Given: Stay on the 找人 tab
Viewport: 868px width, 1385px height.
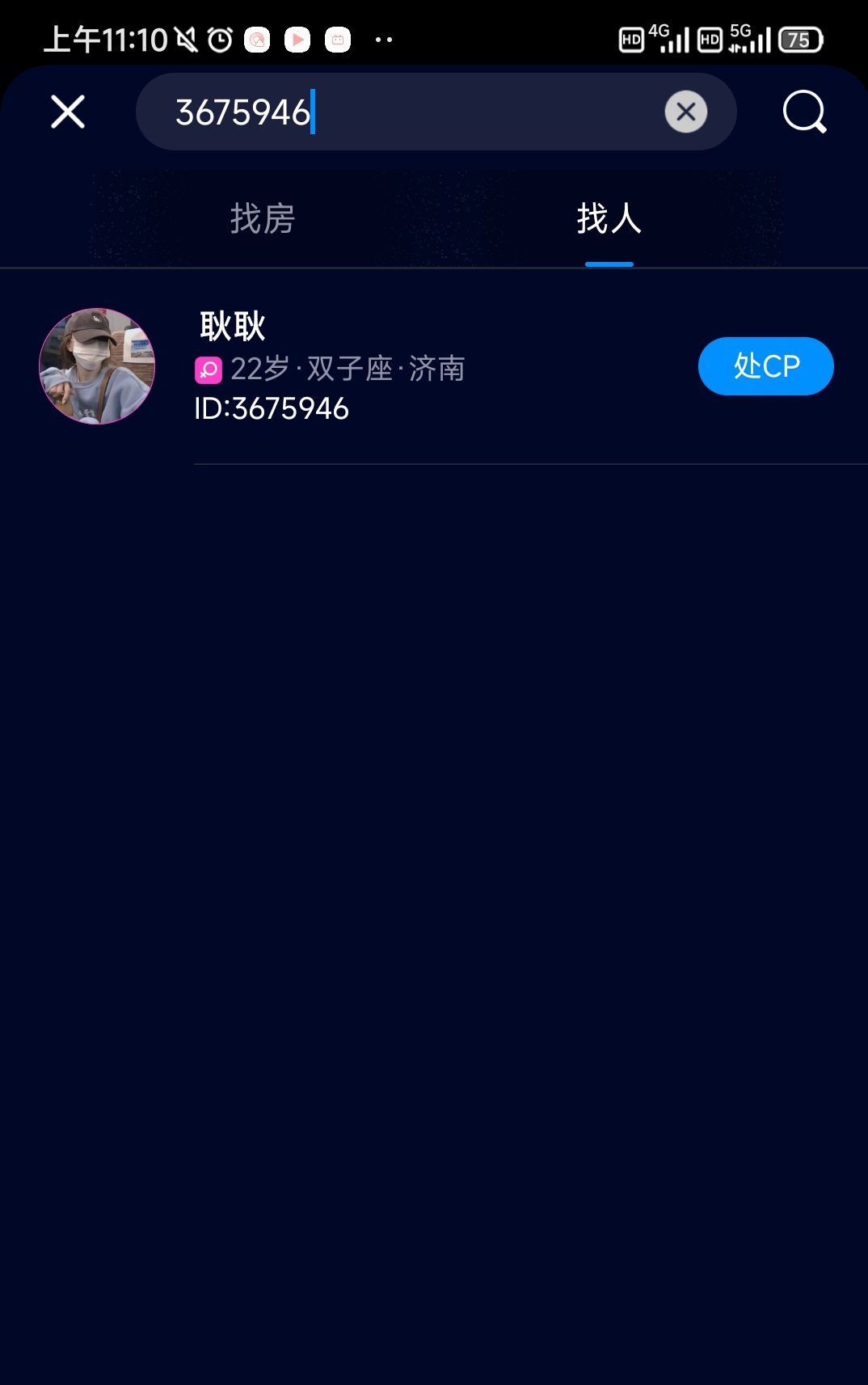Looking at the screenshot, I should pos(609,219).
